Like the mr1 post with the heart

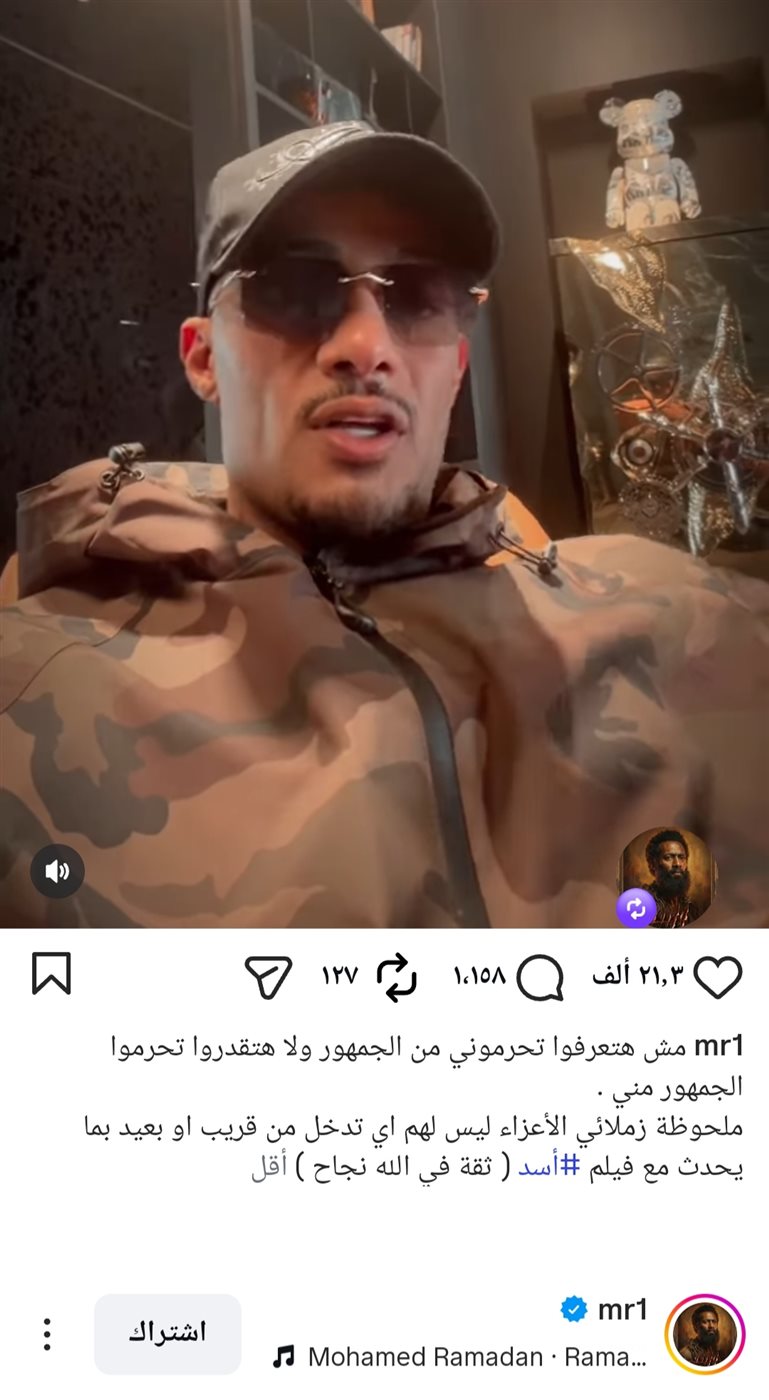point(718,976)
